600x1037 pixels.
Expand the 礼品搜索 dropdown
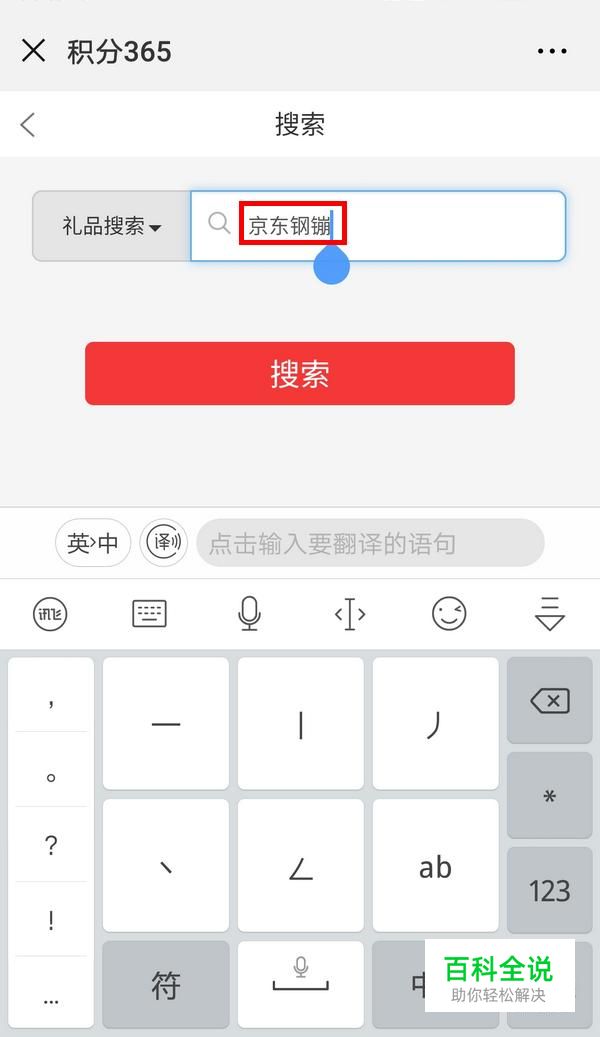[111, 226]
